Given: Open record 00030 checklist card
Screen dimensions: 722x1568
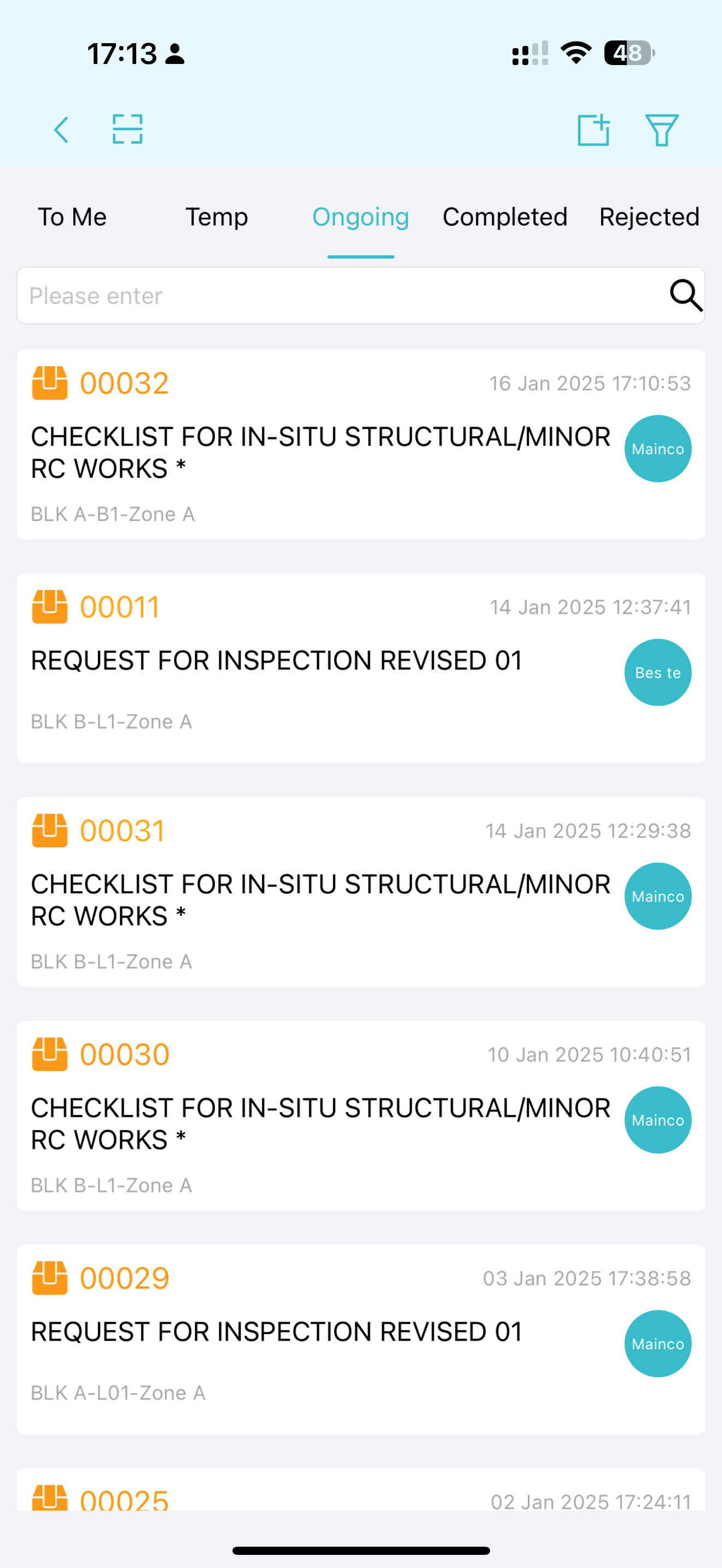Looking at the screenshot, I should tap(360, 1116).
